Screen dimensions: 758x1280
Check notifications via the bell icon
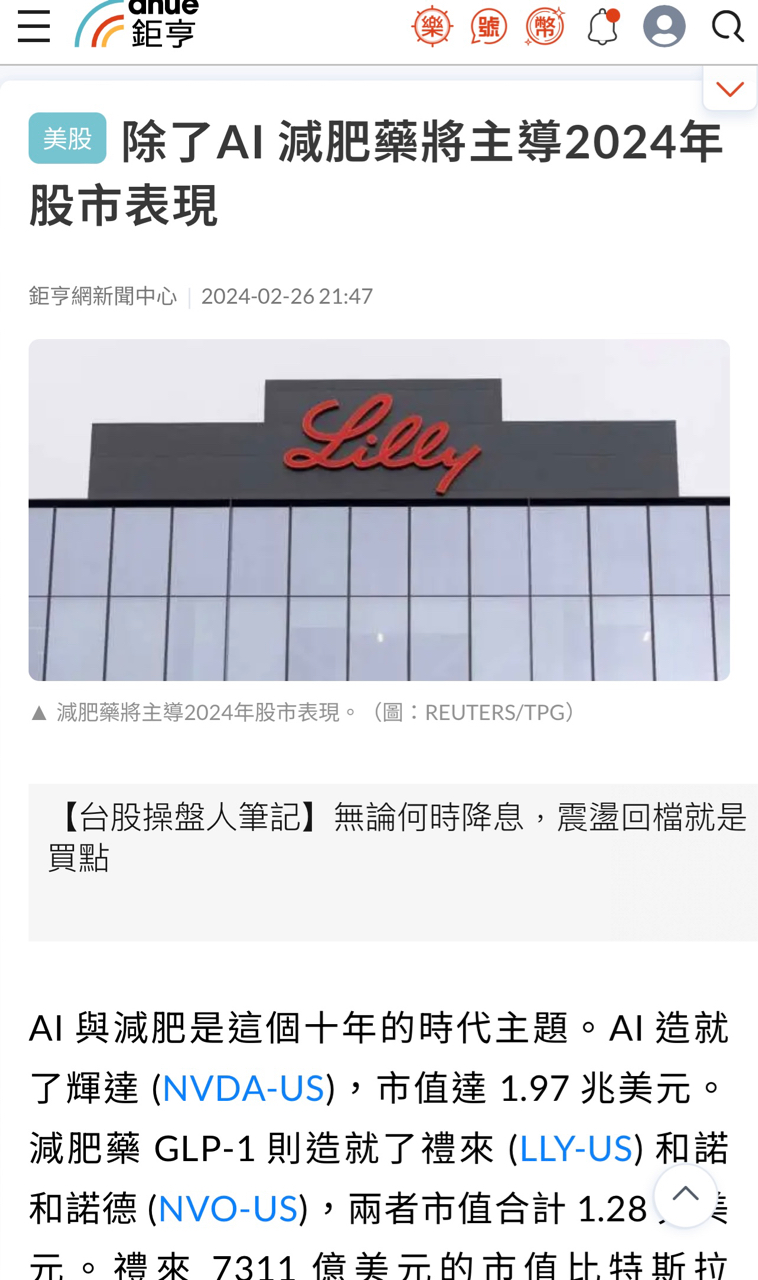(x=603, y=27)
